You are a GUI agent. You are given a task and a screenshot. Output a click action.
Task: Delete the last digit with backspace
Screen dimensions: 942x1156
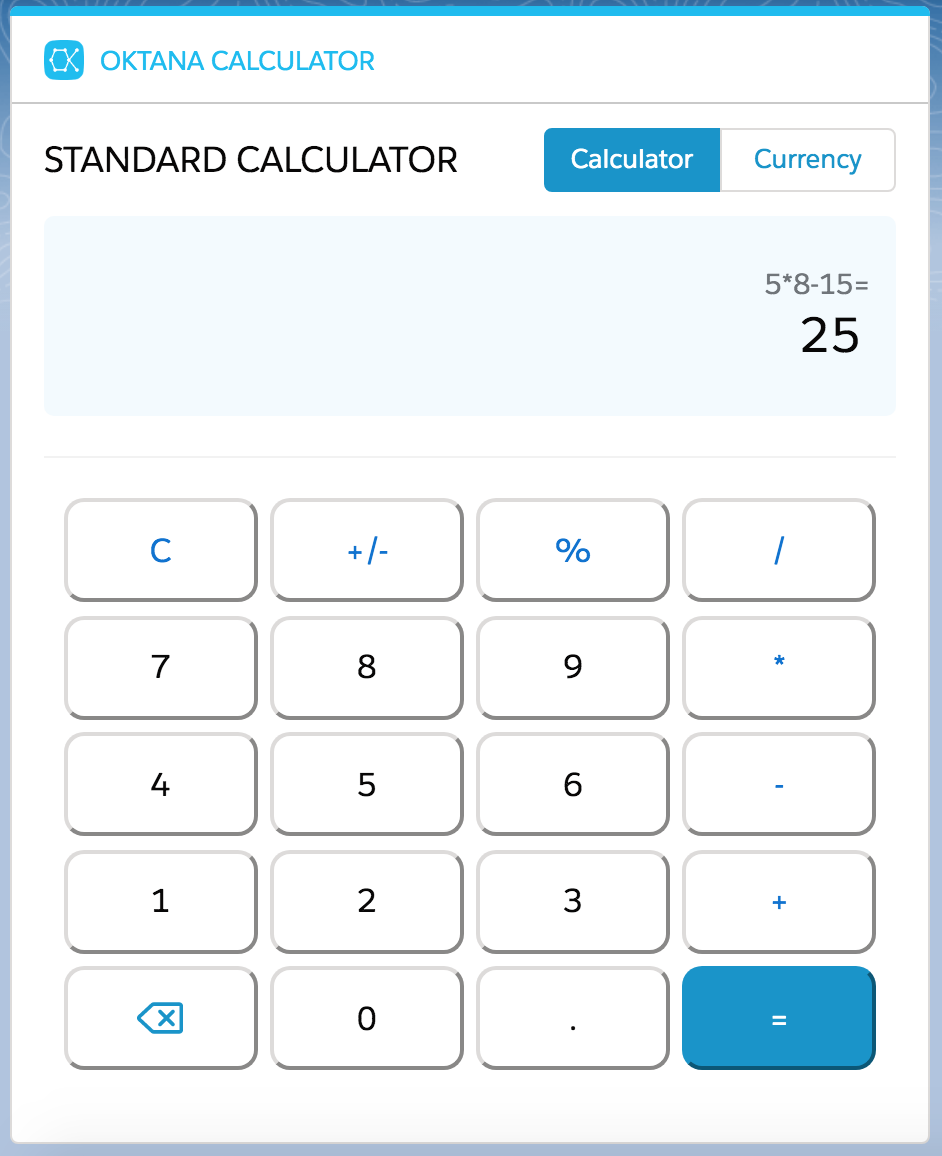(x=160, y=1019)
